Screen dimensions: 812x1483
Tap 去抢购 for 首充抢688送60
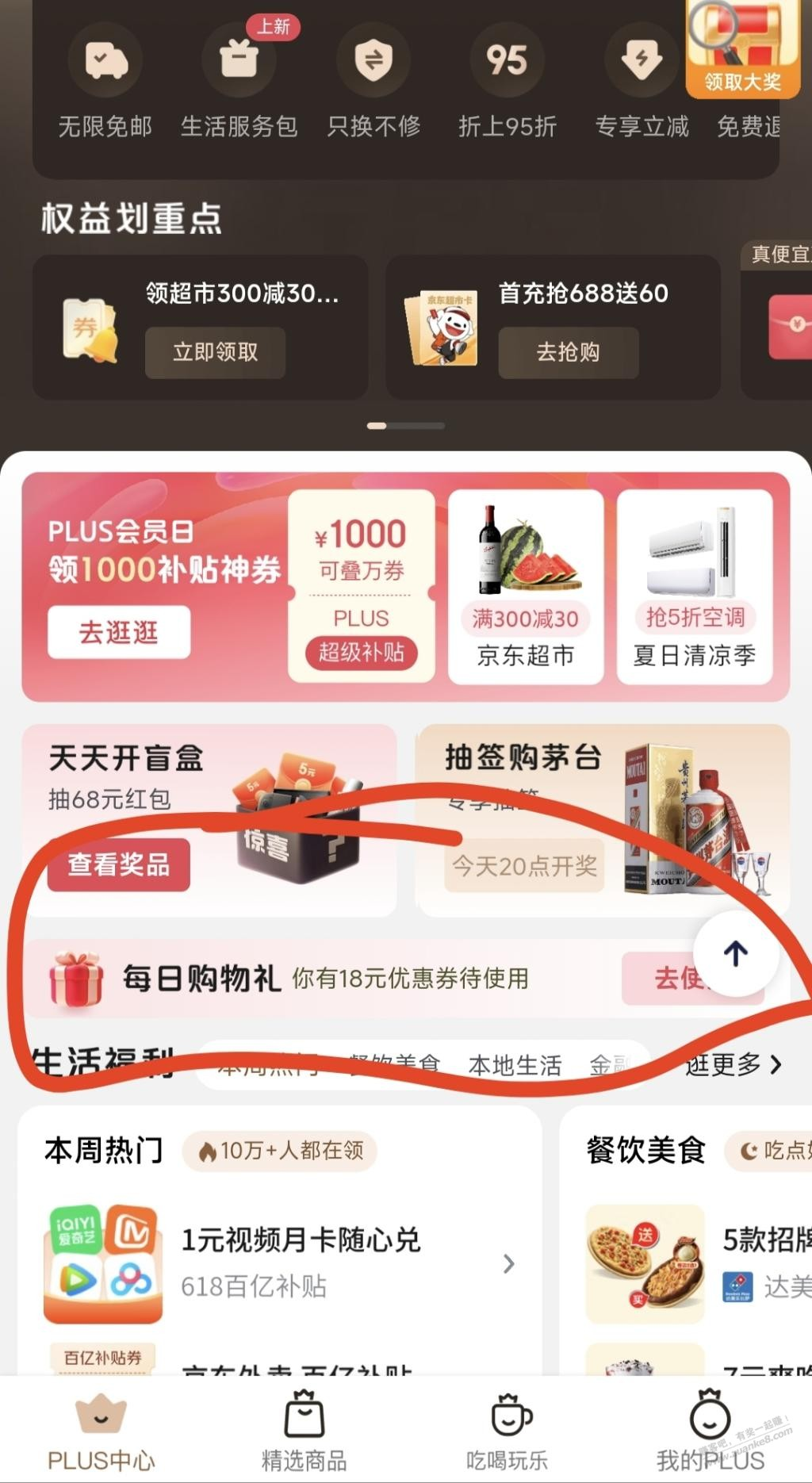tap(568, 352)
